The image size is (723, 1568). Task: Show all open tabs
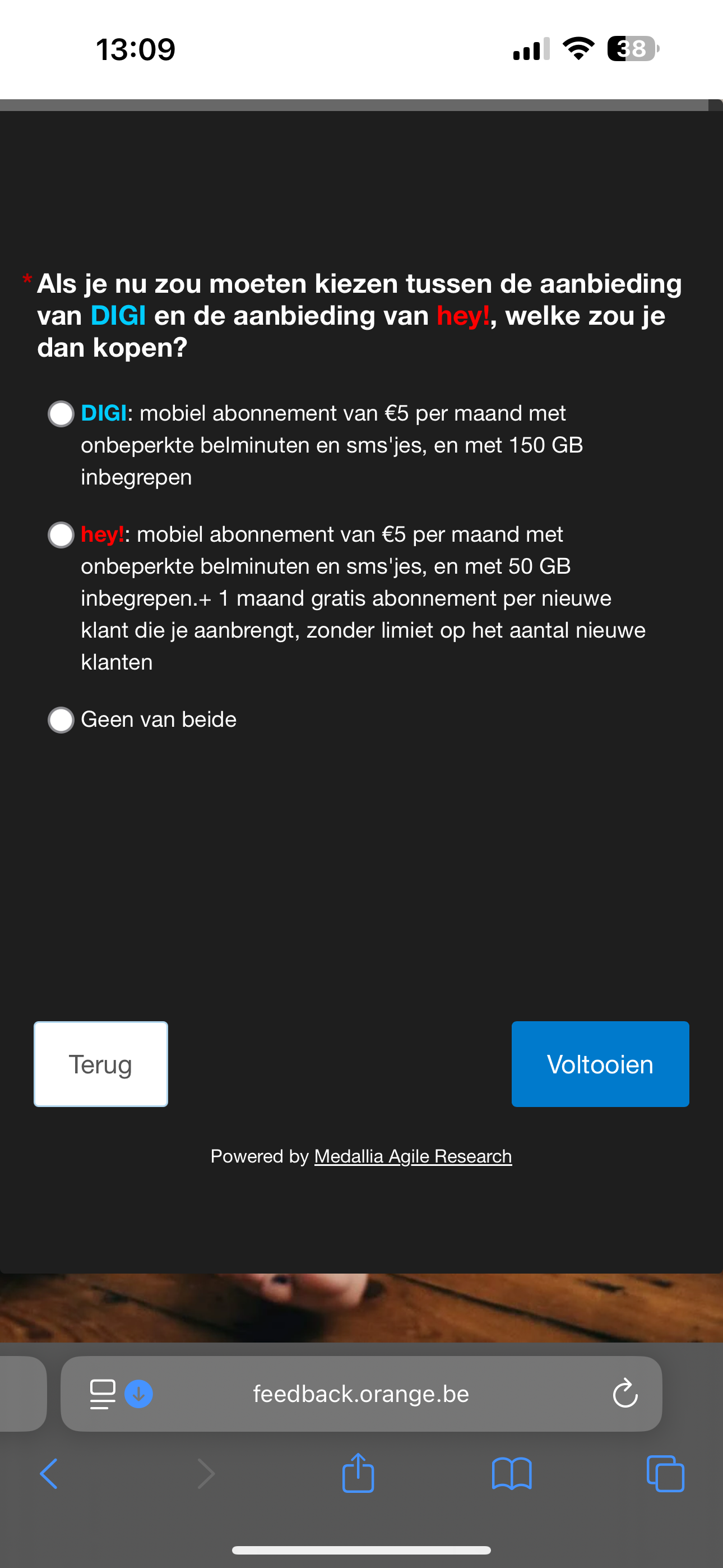pos(665,1474)
